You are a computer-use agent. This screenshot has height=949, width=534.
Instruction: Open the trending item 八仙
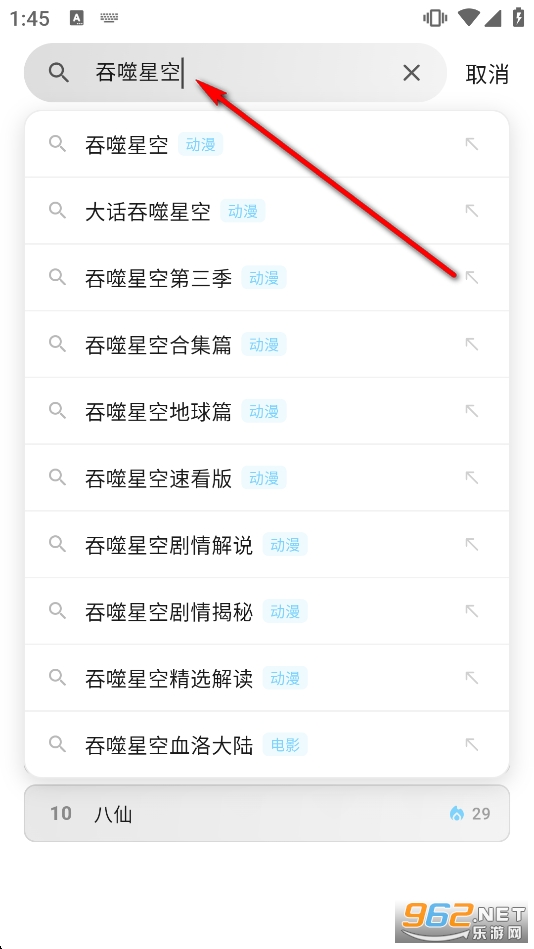pyautogui.click(x=267, y=813)
